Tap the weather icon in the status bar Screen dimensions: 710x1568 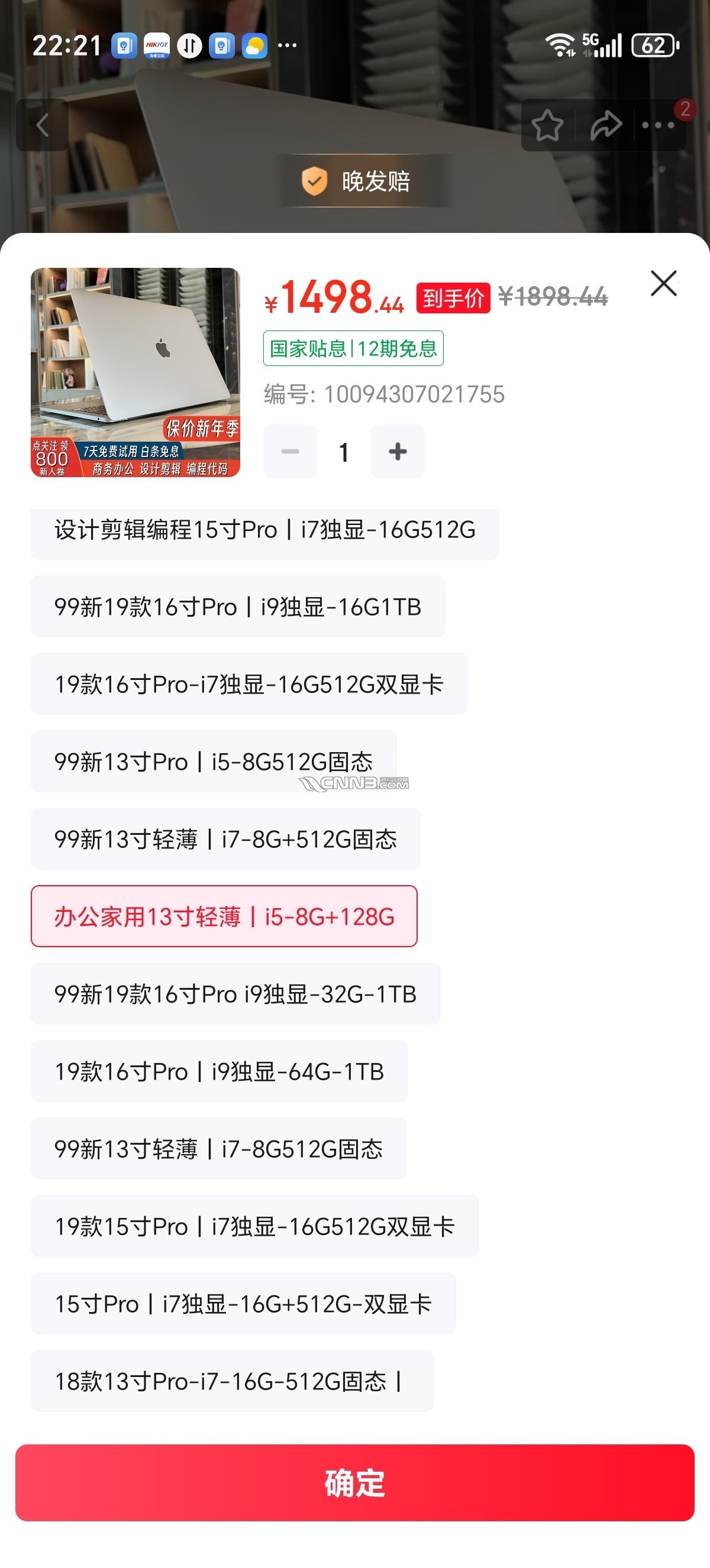tap(253, 44)
